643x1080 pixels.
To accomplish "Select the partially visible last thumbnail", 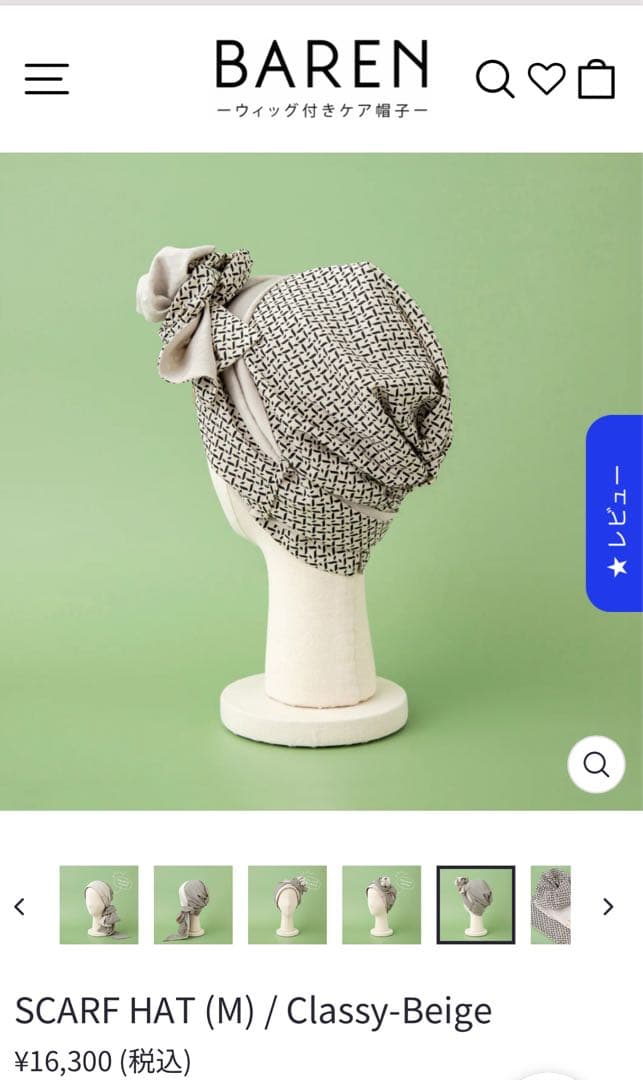I will (551, 905).
